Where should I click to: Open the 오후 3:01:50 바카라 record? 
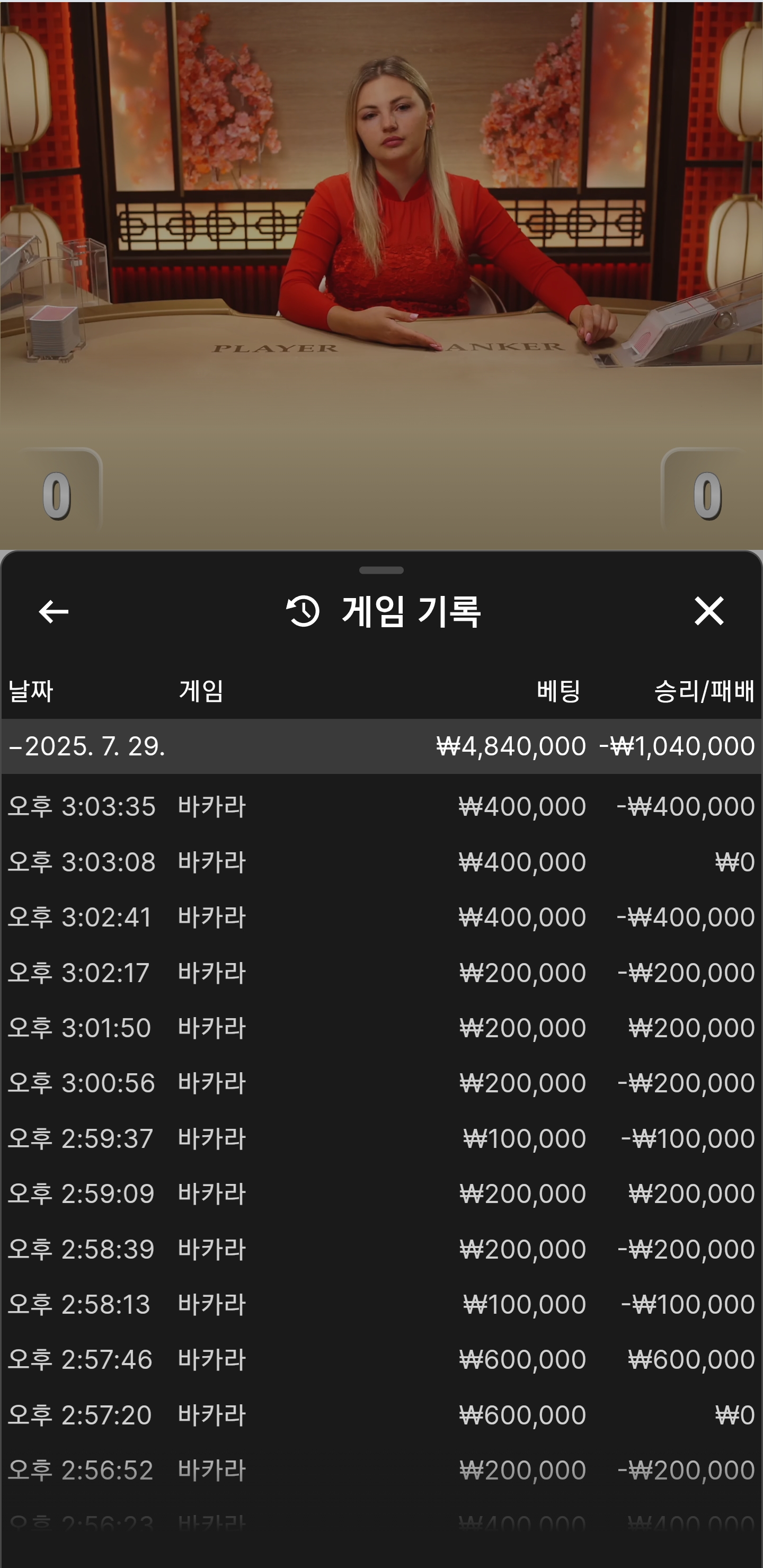382,1028
